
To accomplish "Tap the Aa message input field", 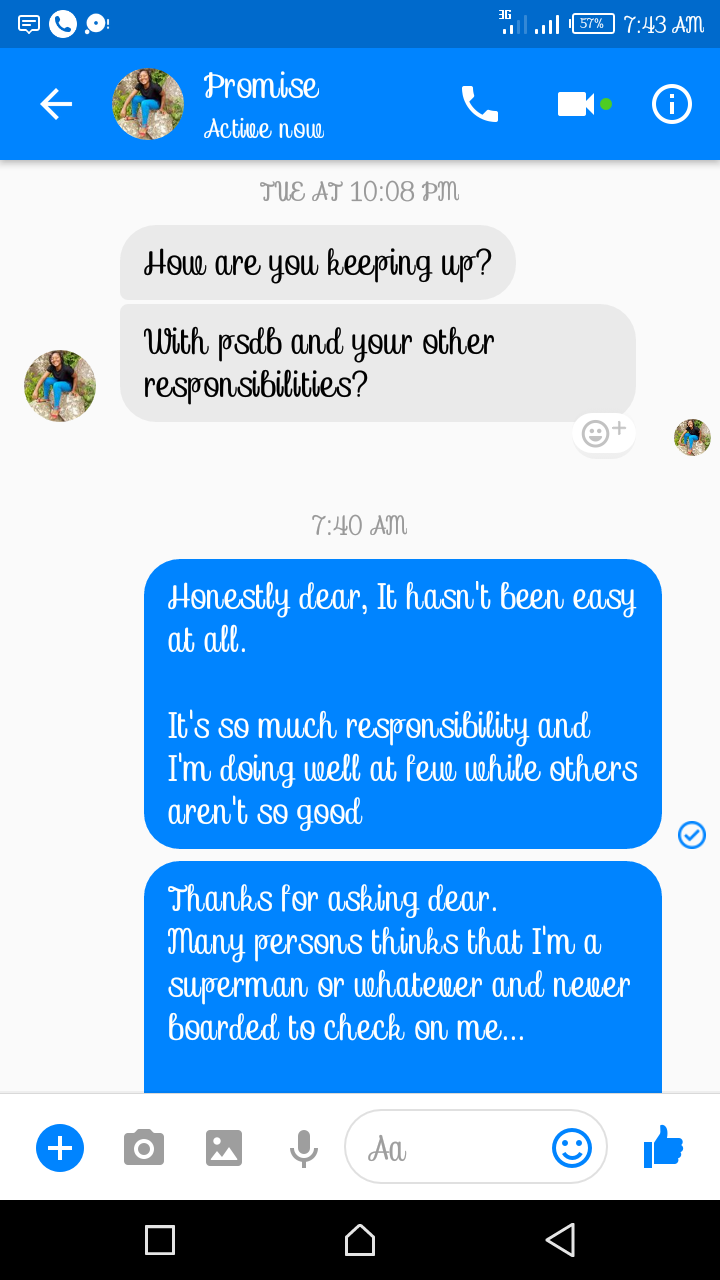I will [x=450, y=1148].
